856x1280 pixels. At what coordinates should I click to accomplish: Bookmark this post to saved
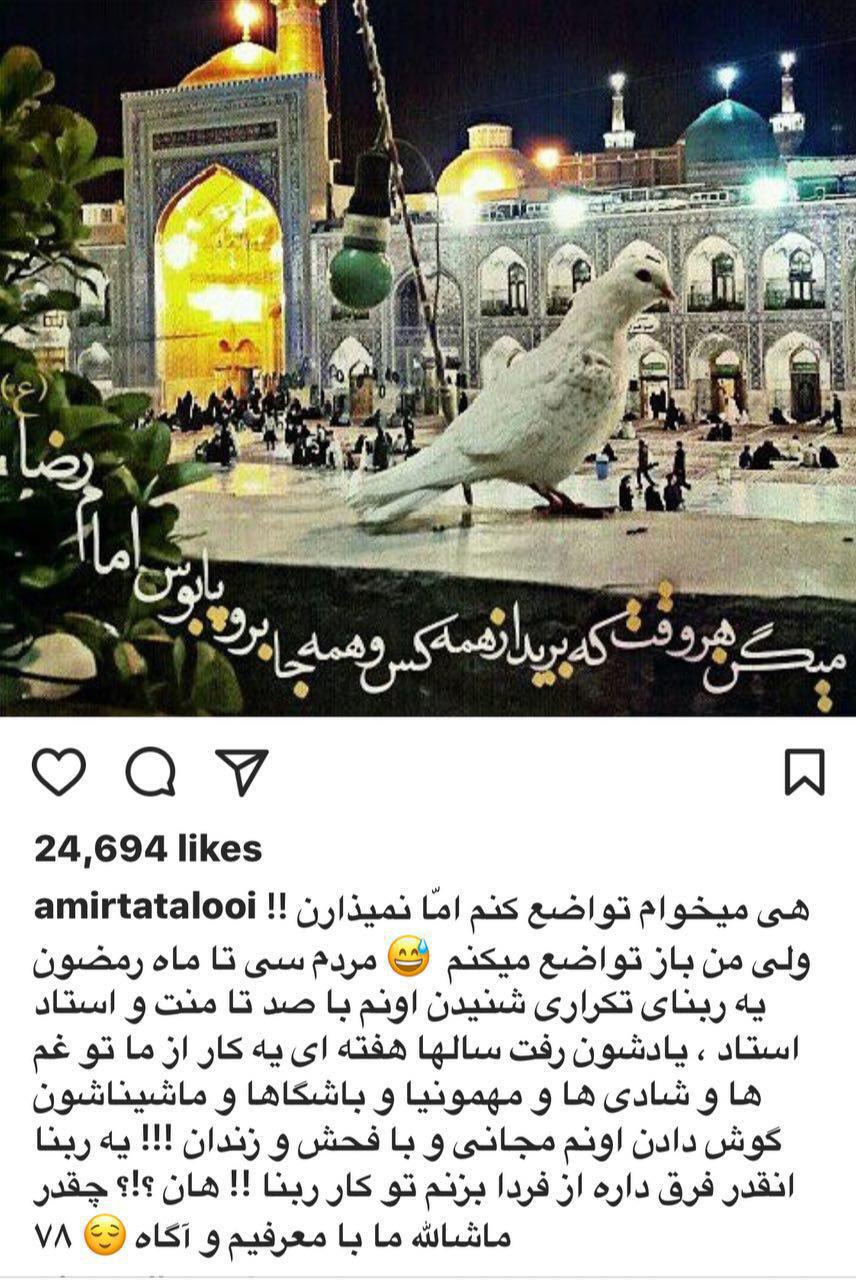coord(805,772)
